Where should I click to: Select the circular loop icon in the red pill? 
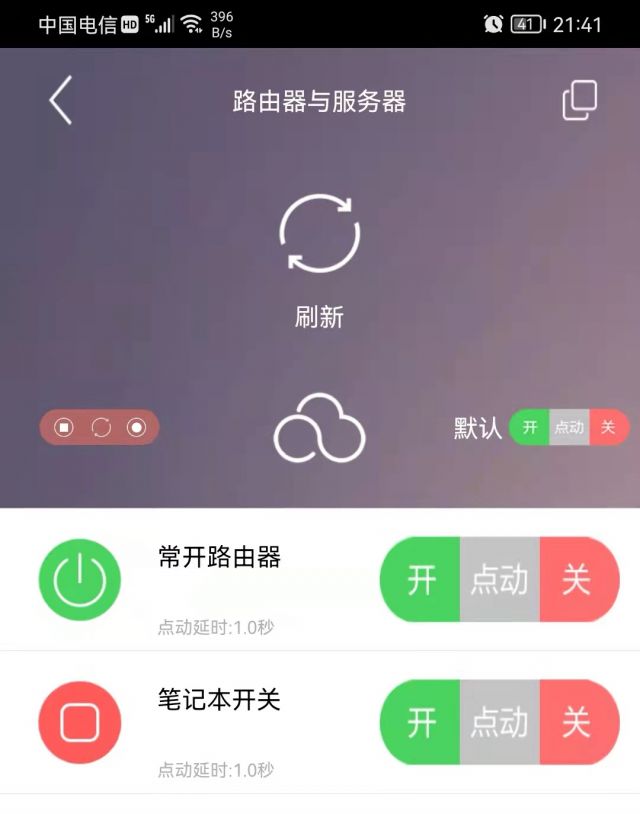(101, 428)
